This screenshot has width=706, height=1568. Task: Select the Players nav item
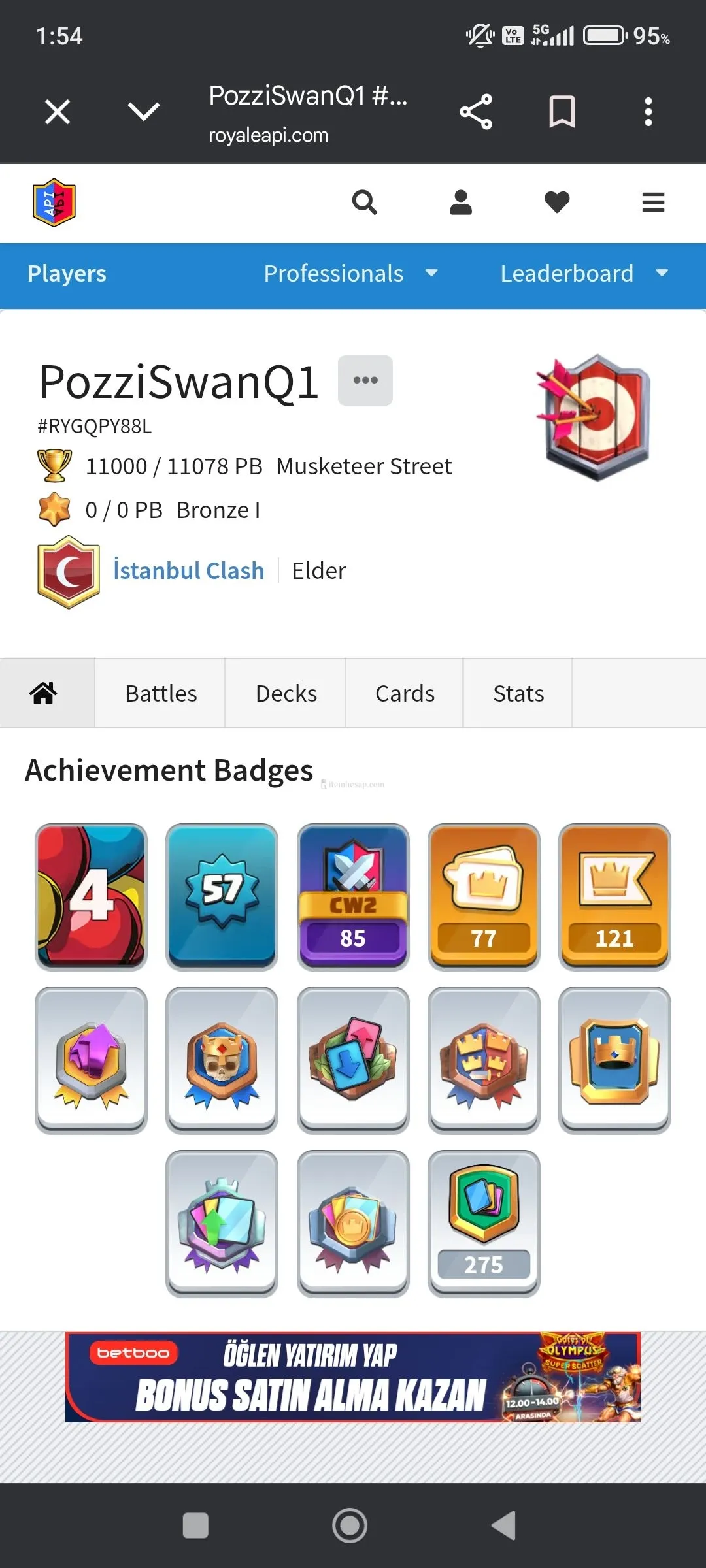(x=67, y=274)
